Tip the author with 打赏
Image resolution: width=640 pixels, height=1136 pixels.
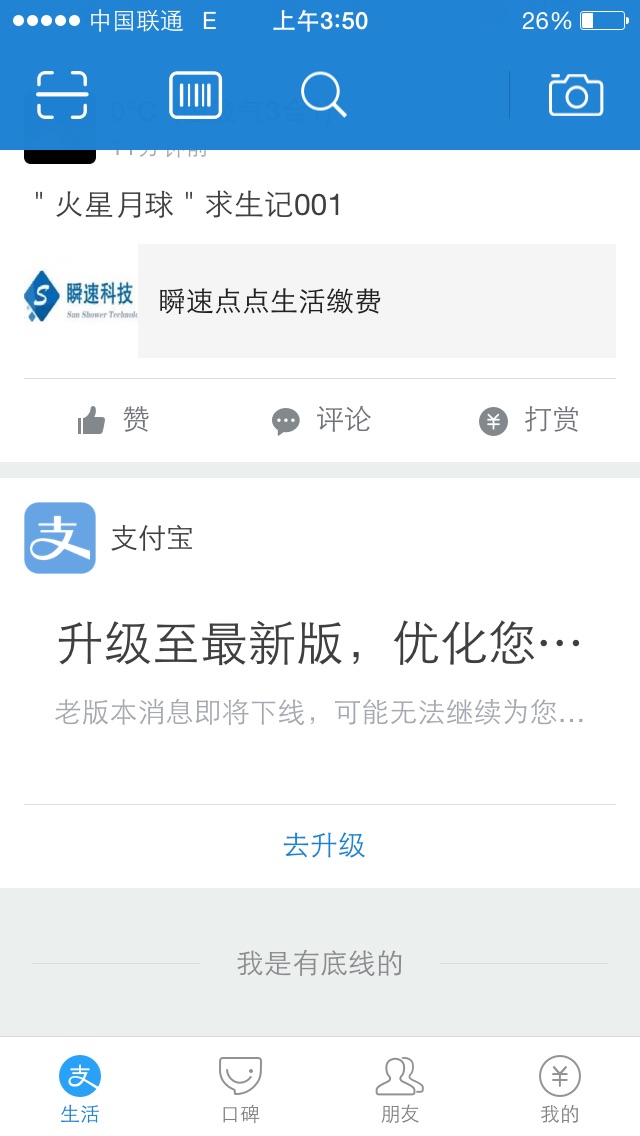[x=529, y=421]
